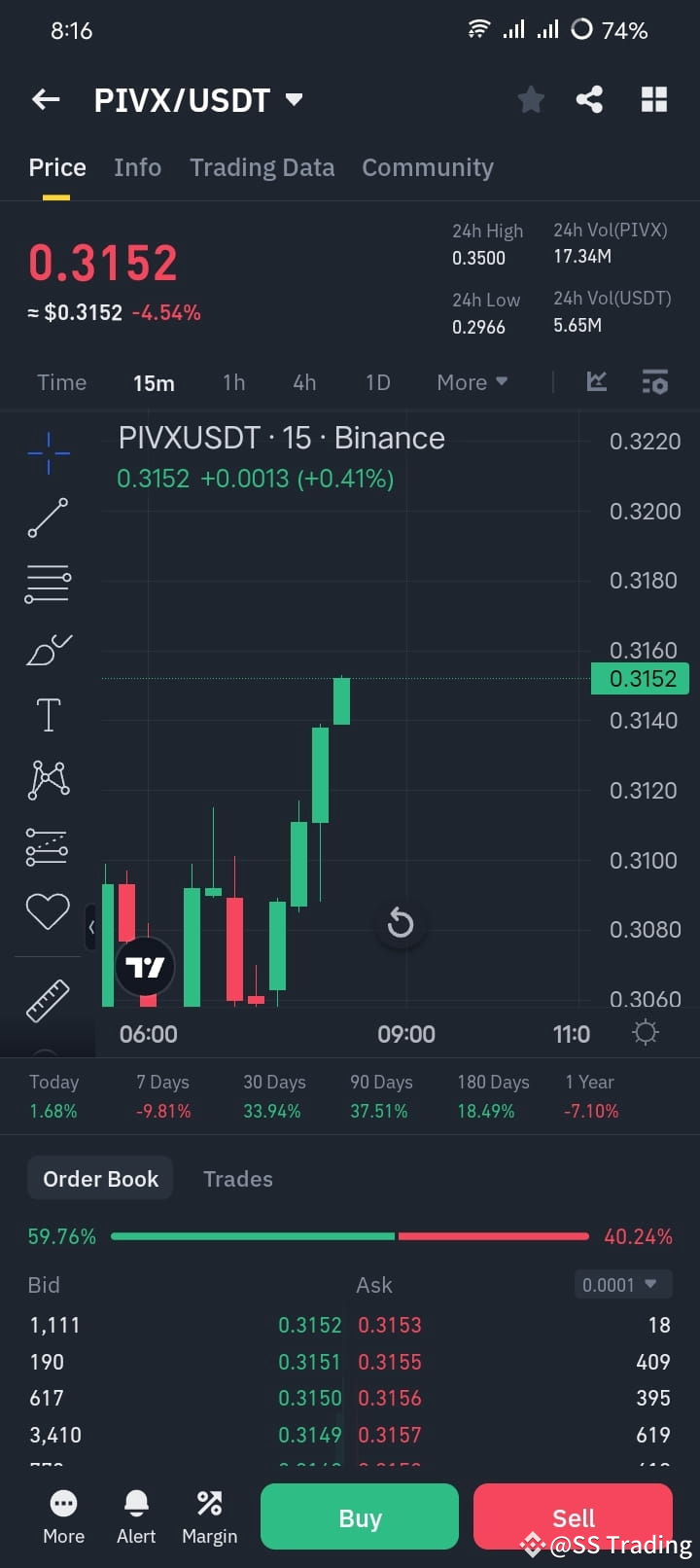Open the 0.0001 price precision dropdown
Image resolution: width=700 pixels, height=1568 pixels.
pos(622,1284)
